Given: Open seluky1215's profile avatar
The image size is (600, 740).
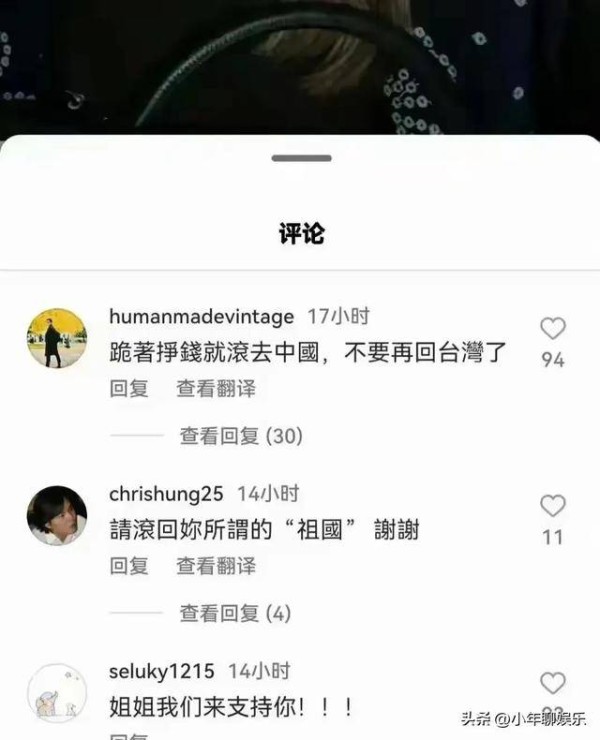Looking at the screenshot, I should pyautogui.click(x=56, y=692).
